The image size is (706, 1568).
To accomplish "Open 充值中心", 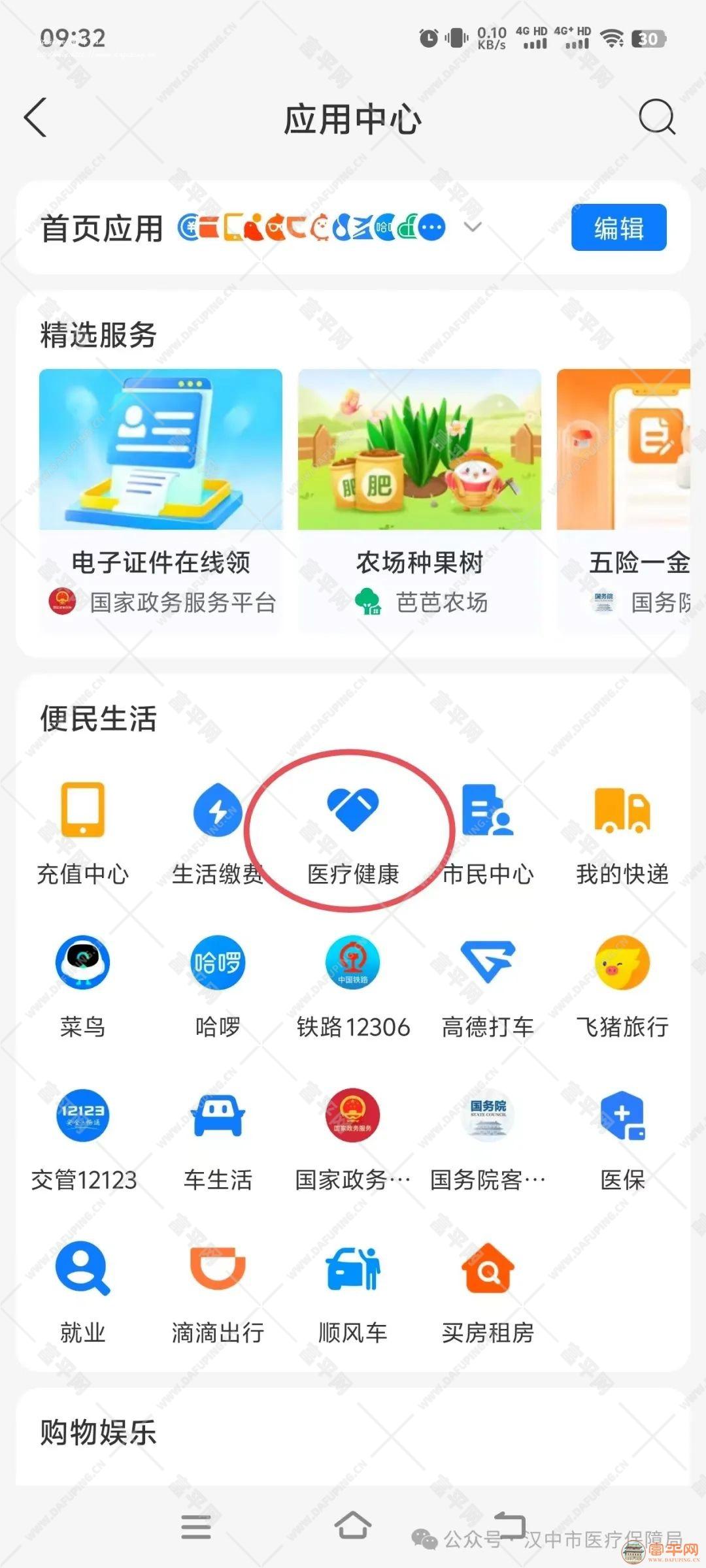I will (x=83, y=831).
